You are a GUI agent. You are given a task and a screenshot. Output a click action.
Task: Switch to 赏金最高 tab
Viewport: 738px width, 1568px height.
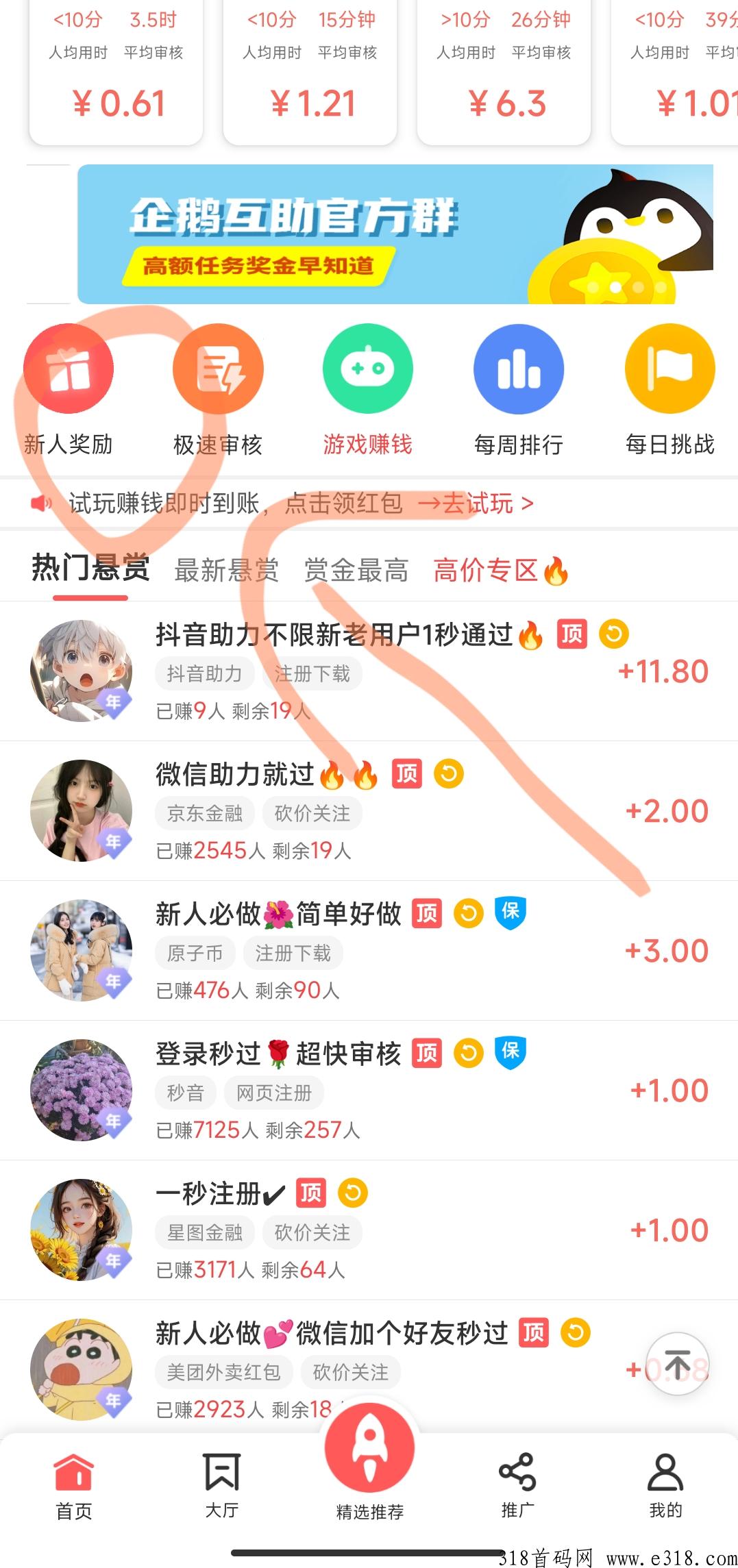[356, 570]
